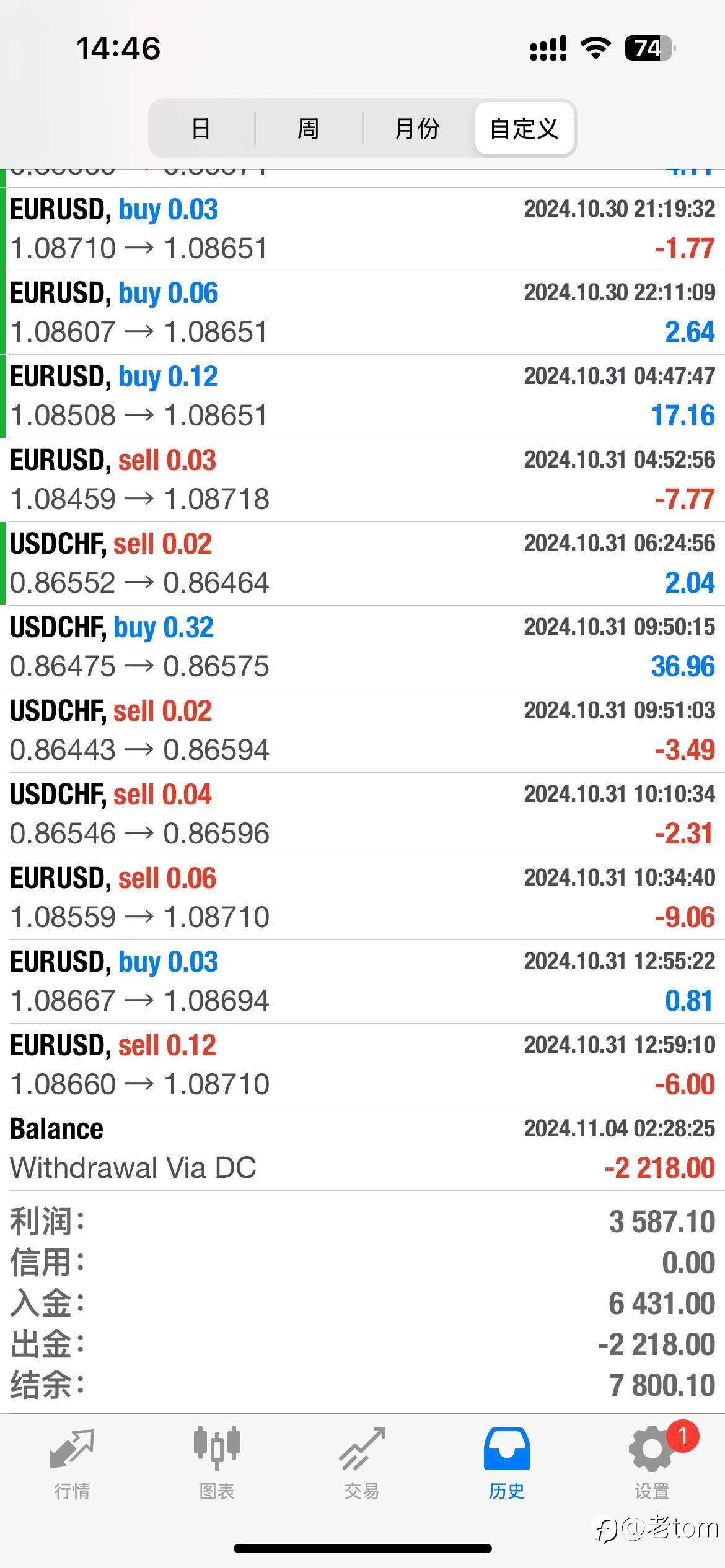The height and width of the screenshot is (1568, 725).
Task: Open EURUSD buy 0.12 trade with 17.16 profit
Action: click(362, 396)
